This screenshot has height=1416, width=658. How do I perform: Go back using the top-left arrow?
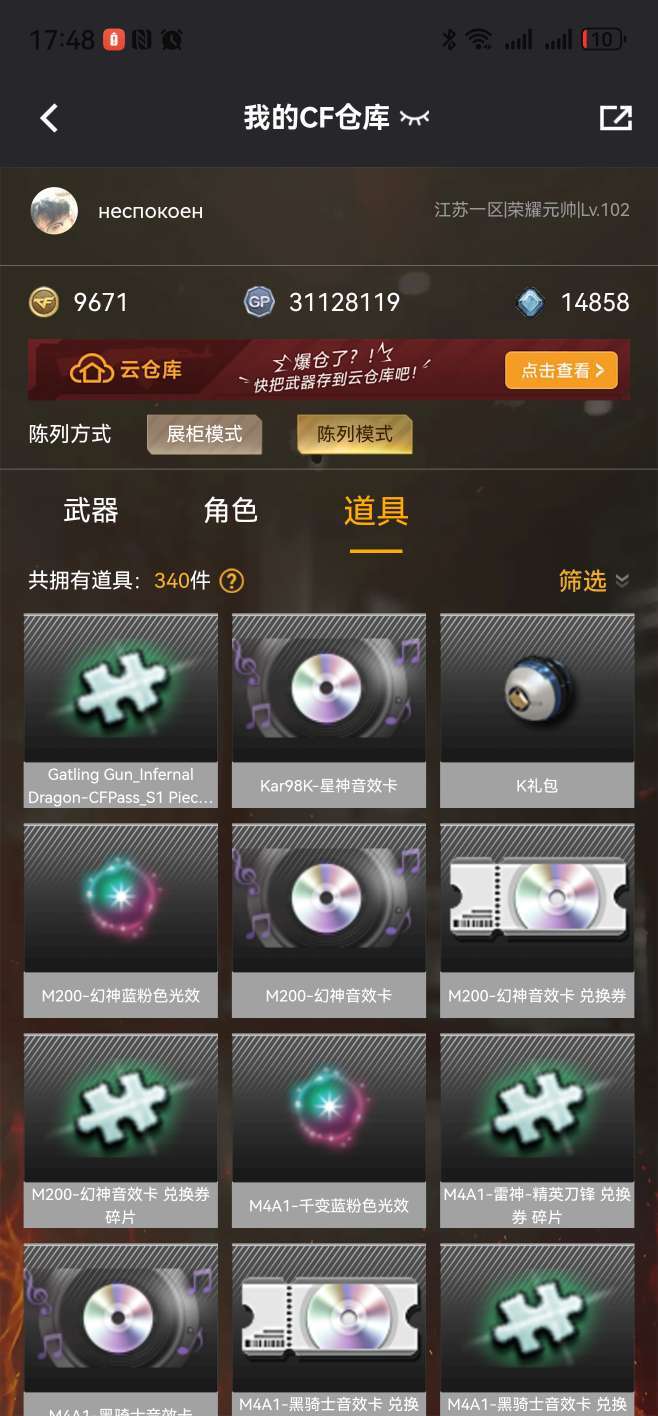pyautogui.click(x=49, y=118)
